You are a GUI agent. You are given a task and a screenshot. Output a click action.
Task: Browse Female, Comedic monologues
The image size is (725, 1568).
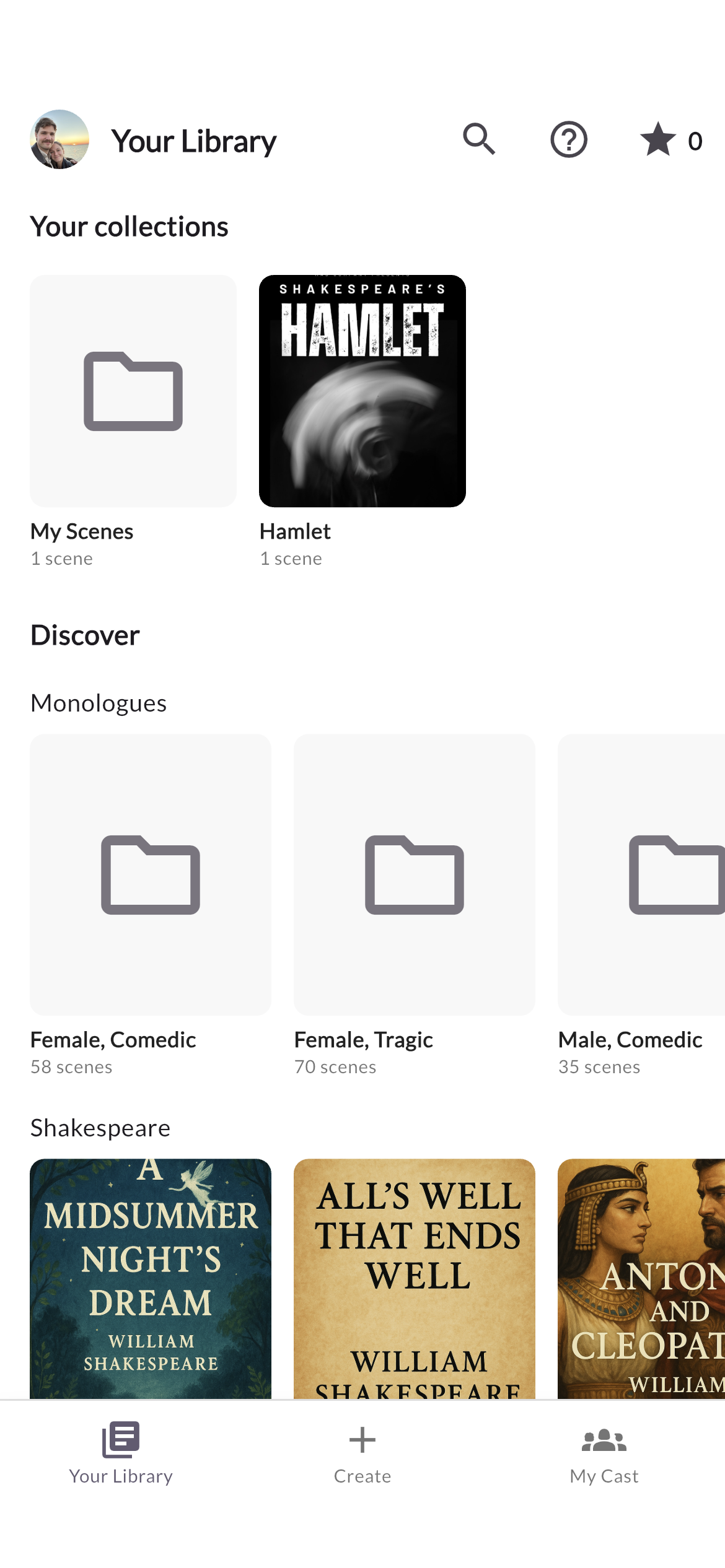click(x=151, y=874)
